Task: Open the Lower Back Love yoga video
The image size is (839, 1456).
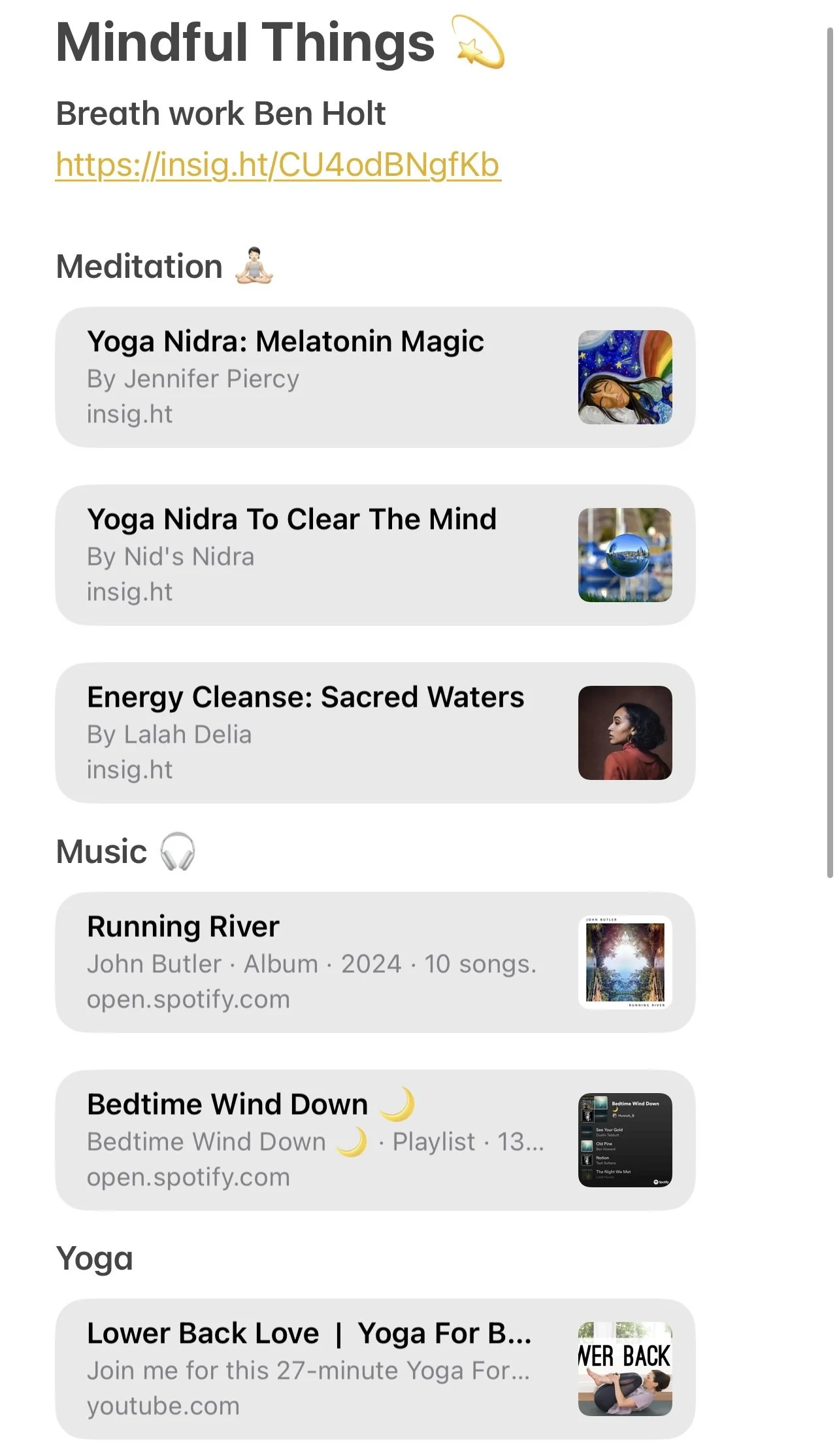Action: [374, 1368]
